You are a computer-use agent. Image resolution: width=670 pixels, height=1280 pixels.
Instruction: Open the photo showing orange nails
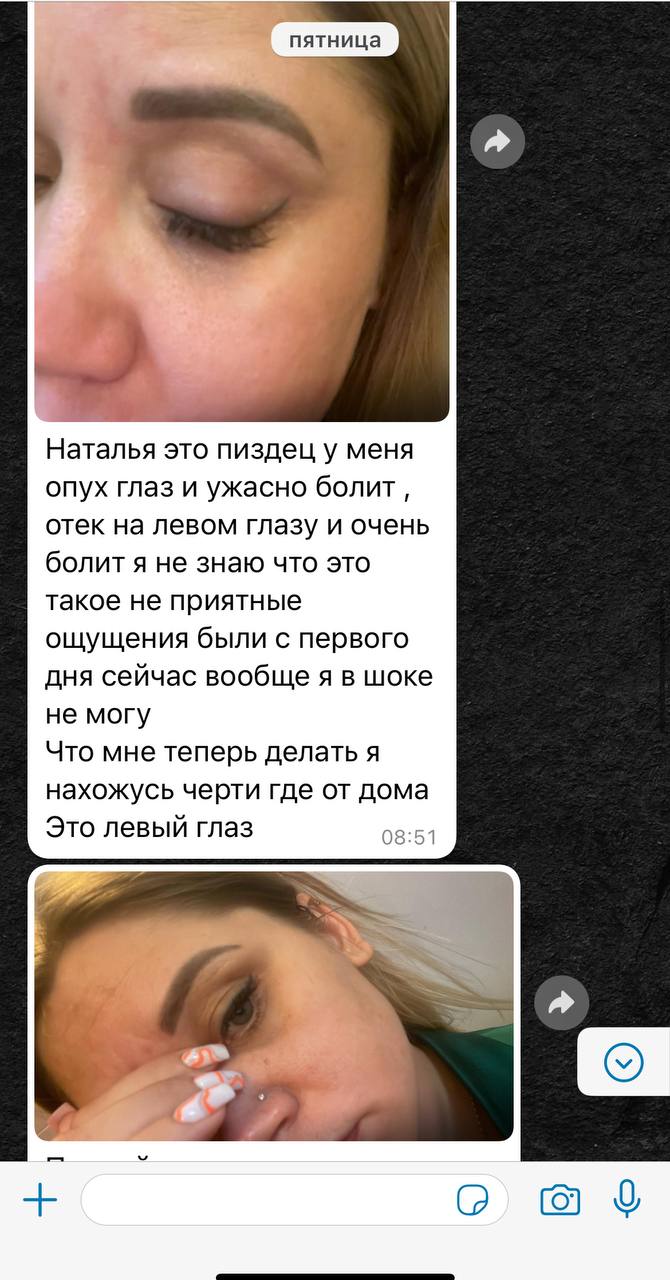coord(274,1006)
